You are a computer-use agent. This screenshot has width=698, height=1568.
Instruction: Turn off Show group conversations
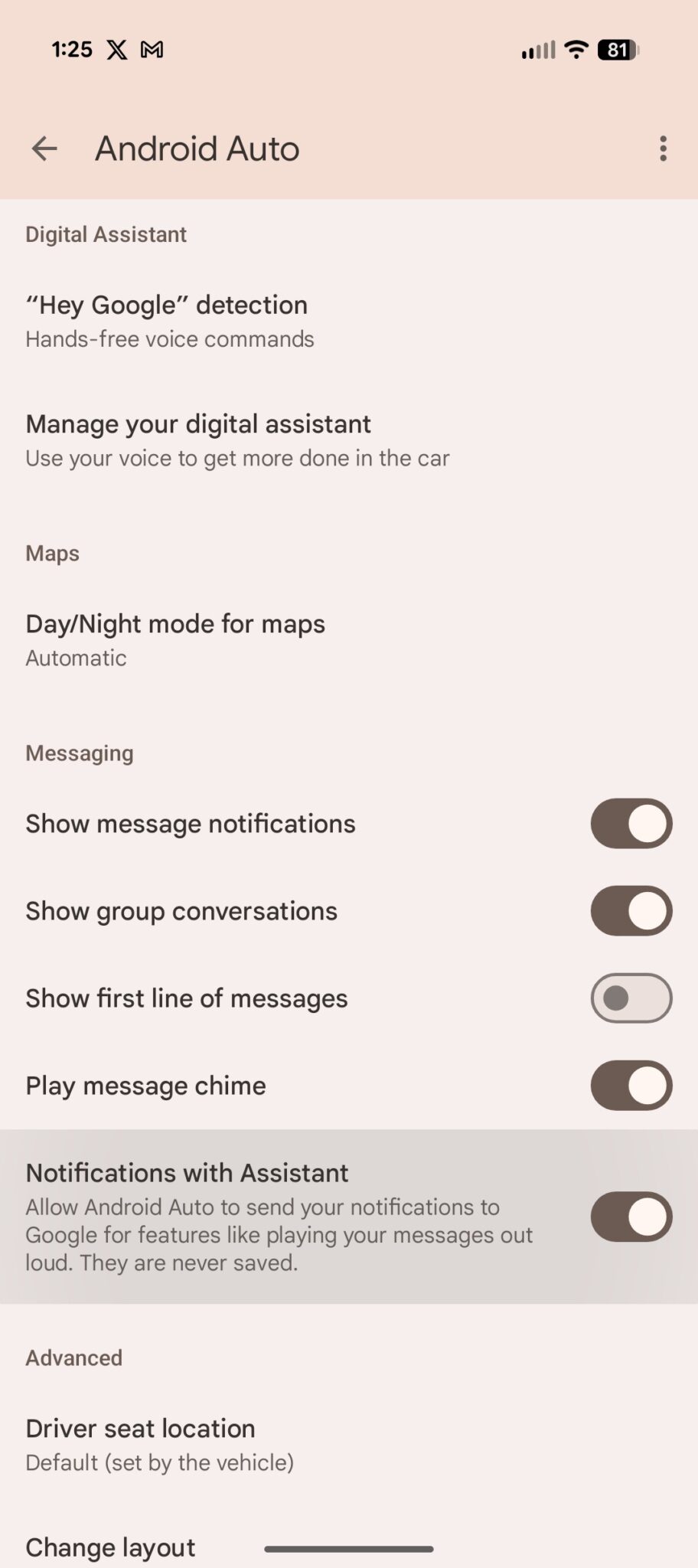click(x=630, y=910)
